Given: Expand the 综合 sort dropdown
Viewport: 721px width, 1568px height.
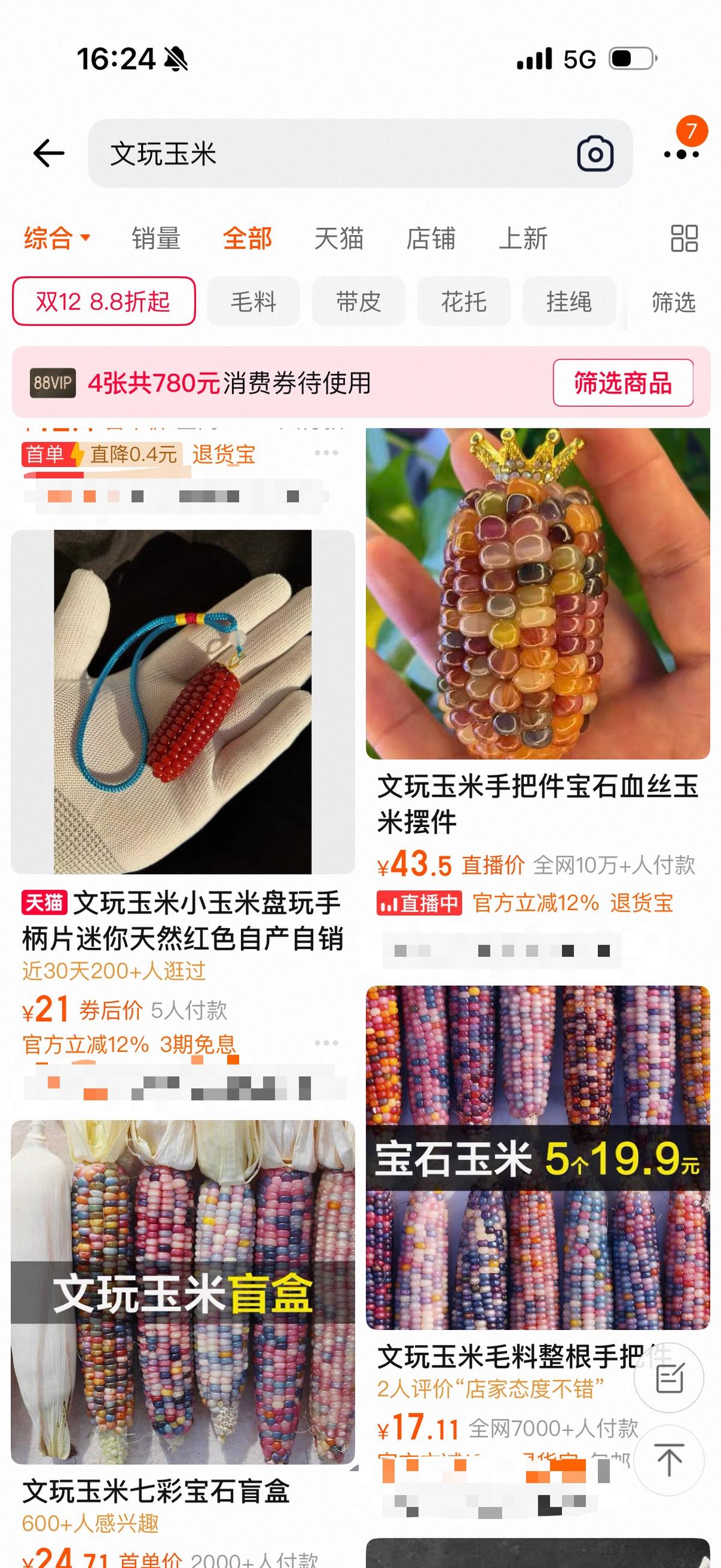Looking at the screenshot, I should 57,238.
